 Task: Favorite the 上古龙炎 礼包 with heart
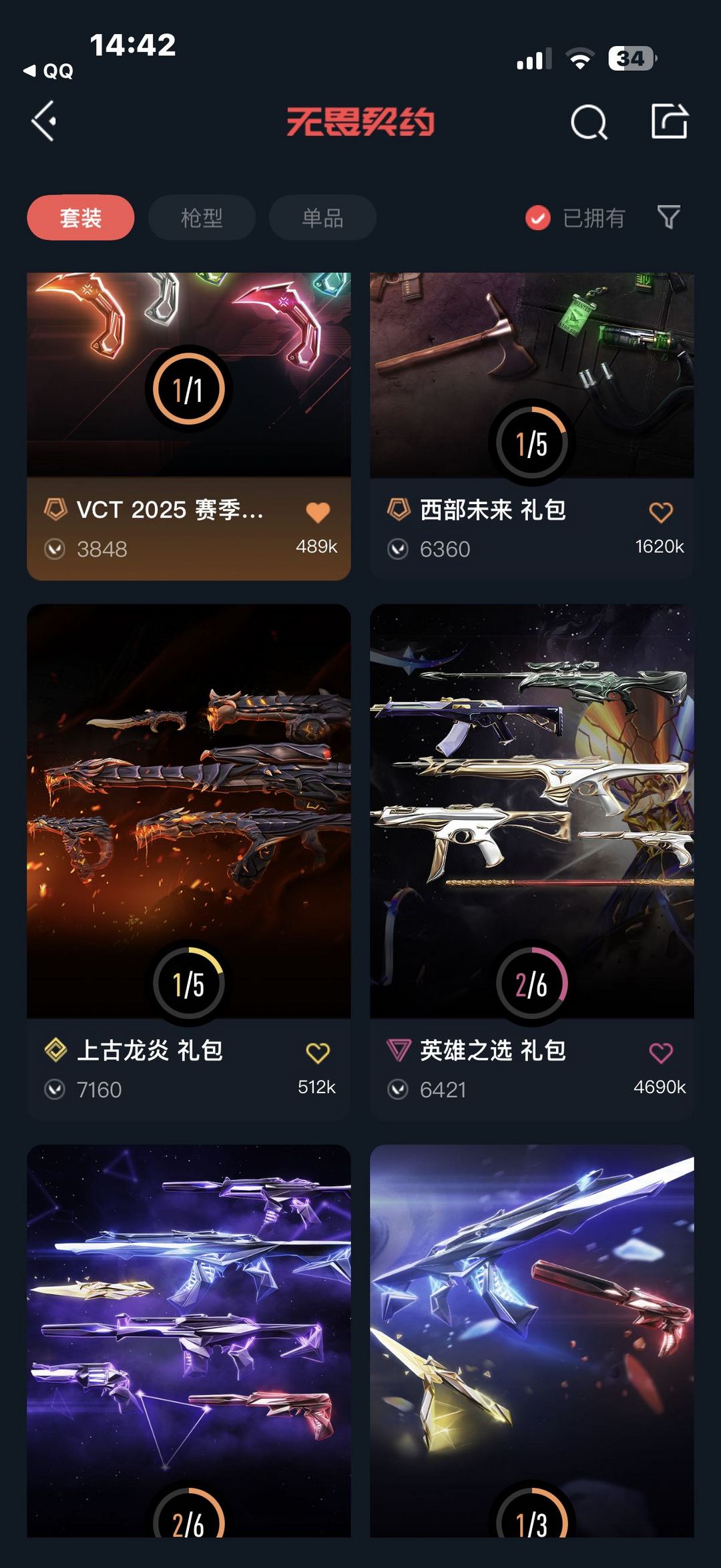coord(318,1052)
